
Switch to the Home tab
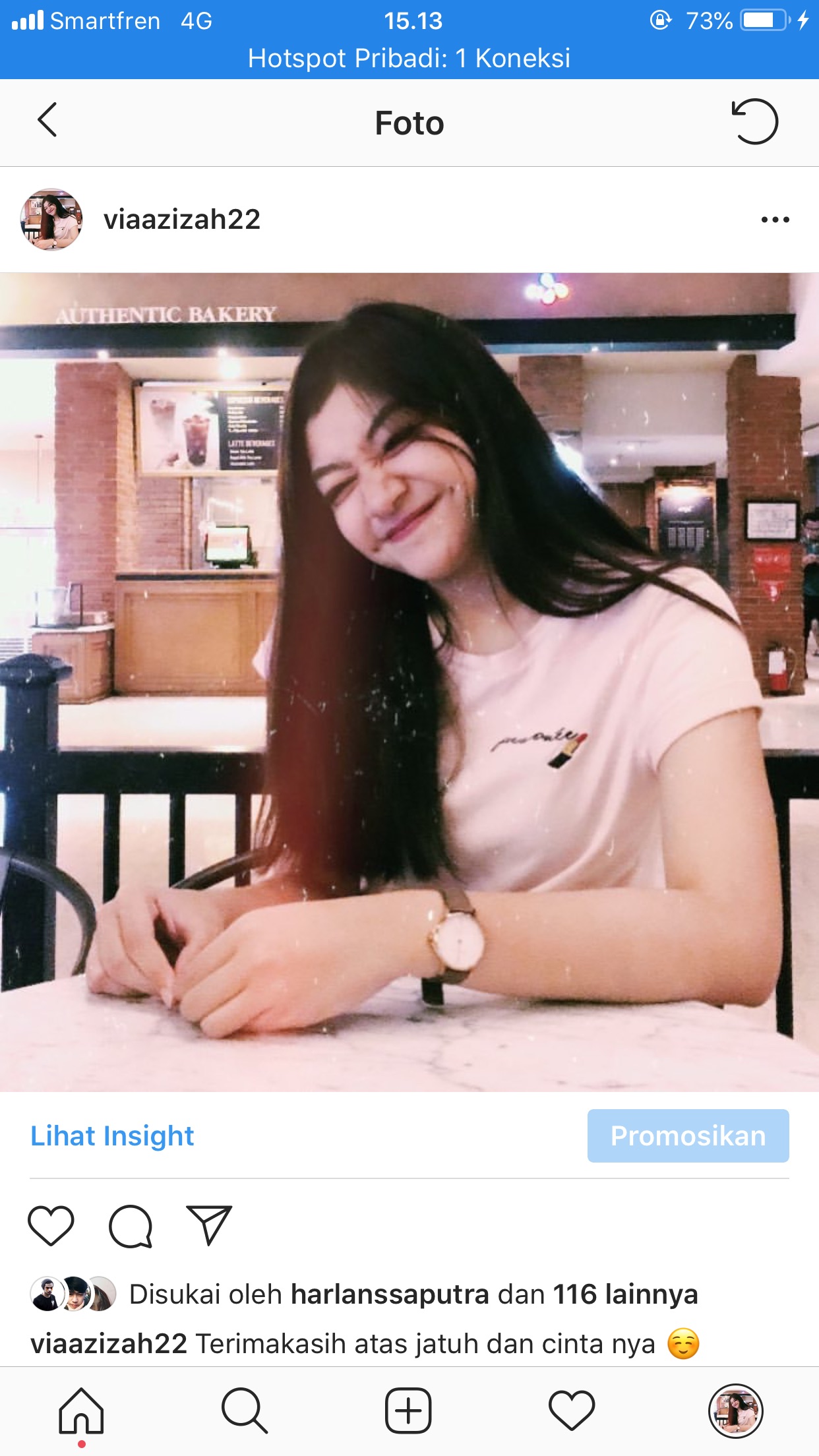point(81,1411)
